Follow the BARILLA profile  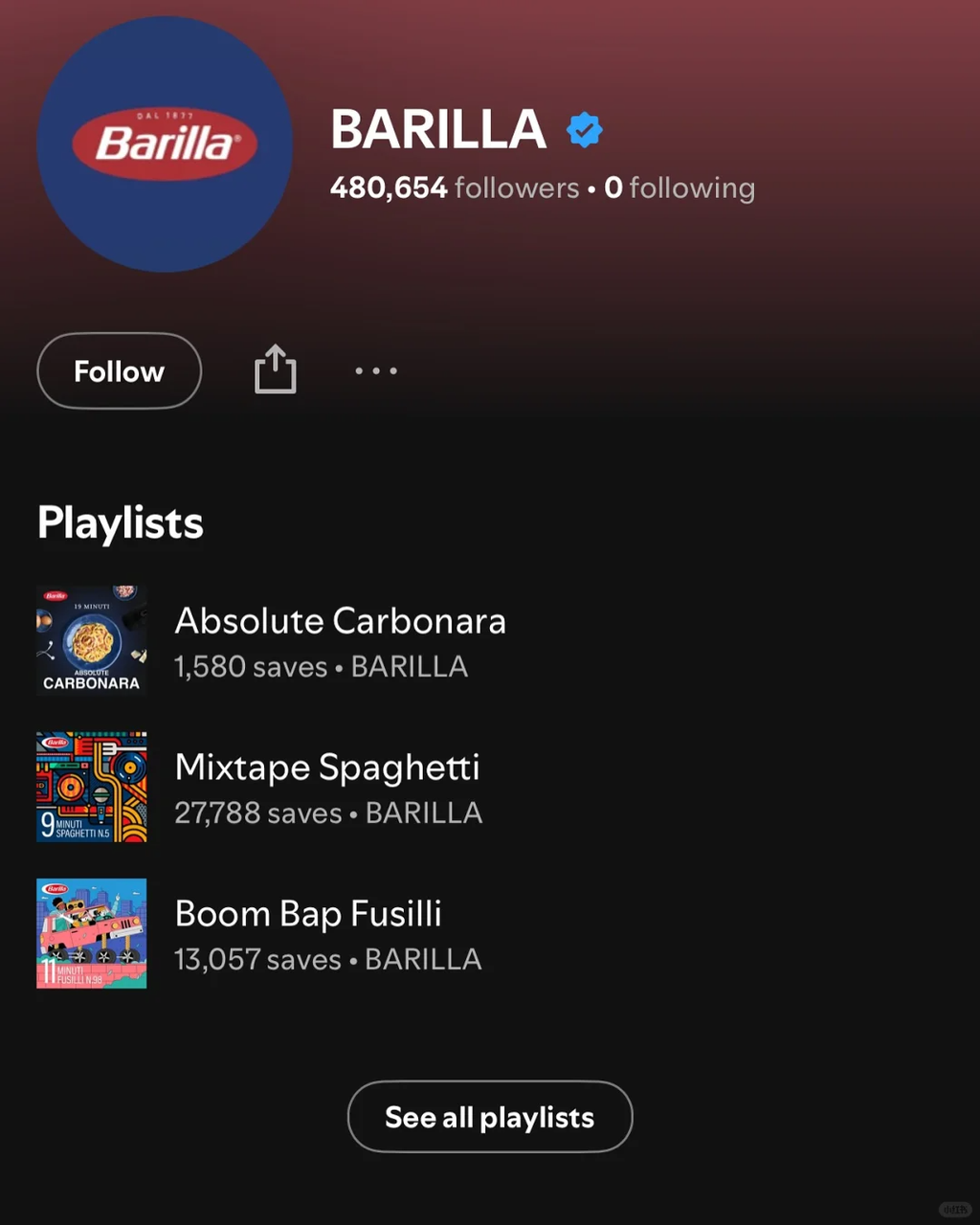pyautogui.click(x=119, y=371)
